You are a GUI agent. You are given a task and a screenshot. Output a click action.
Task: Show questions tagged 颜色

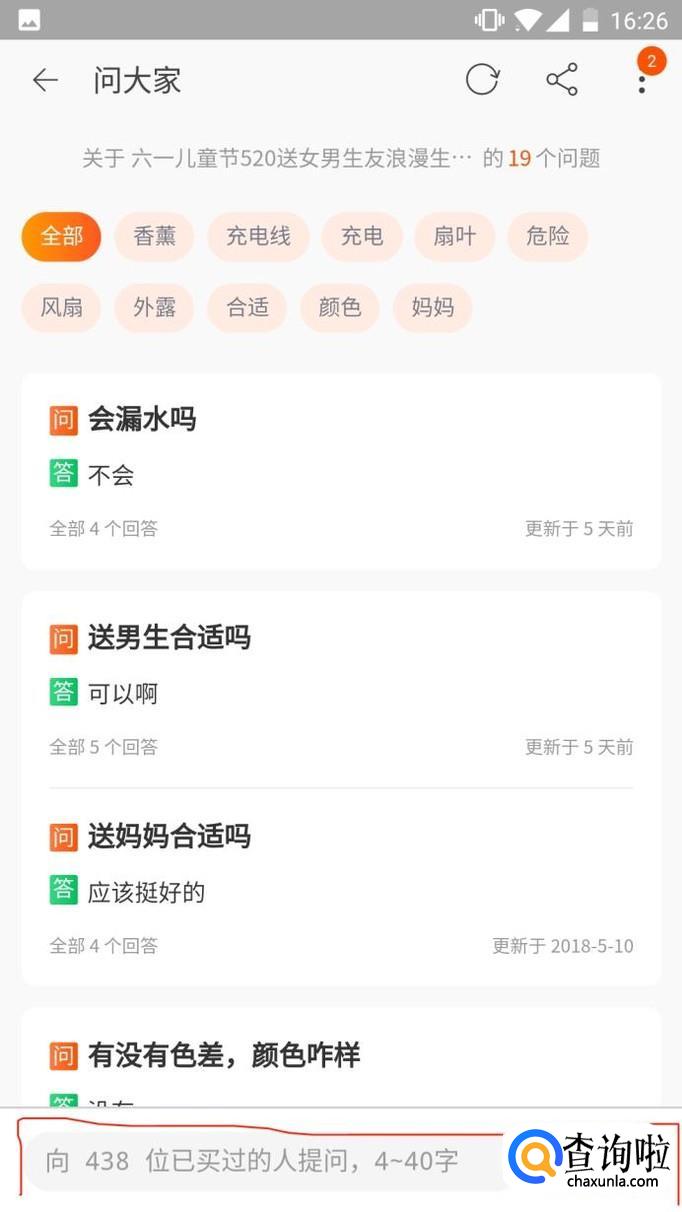[339, 307]
